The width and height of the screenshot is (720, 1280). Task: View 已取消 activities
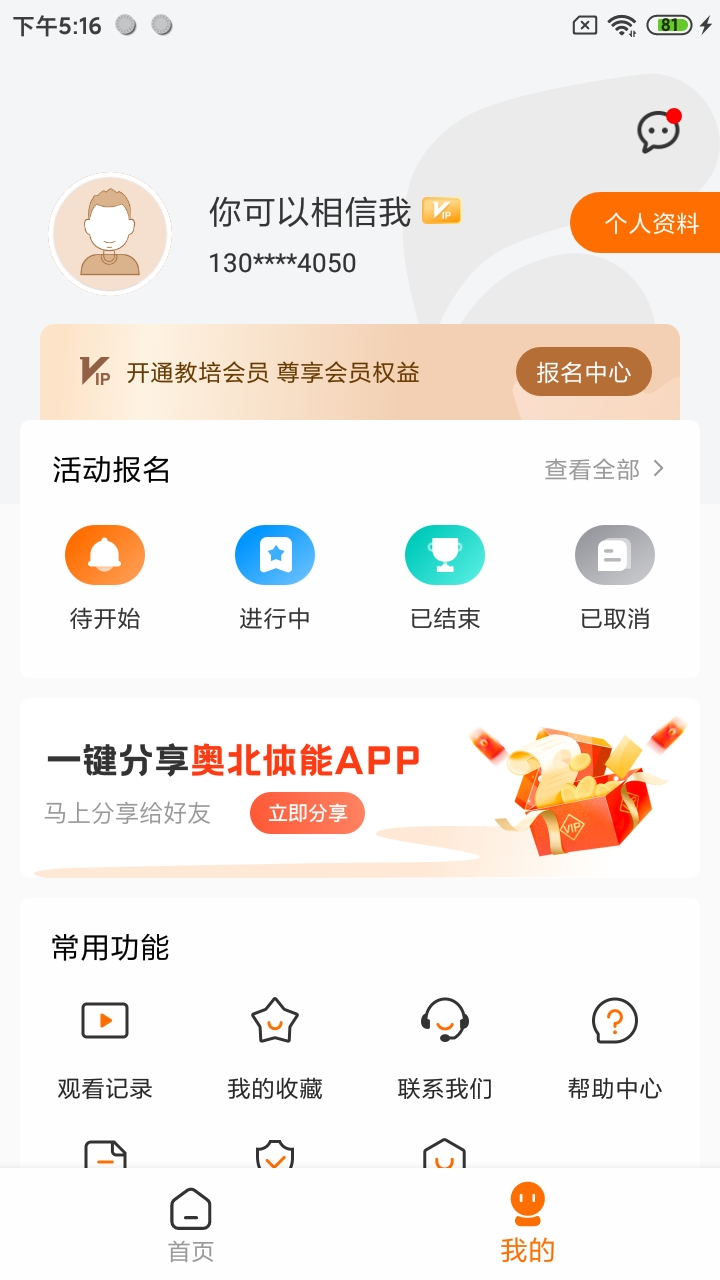coord(615,577)
